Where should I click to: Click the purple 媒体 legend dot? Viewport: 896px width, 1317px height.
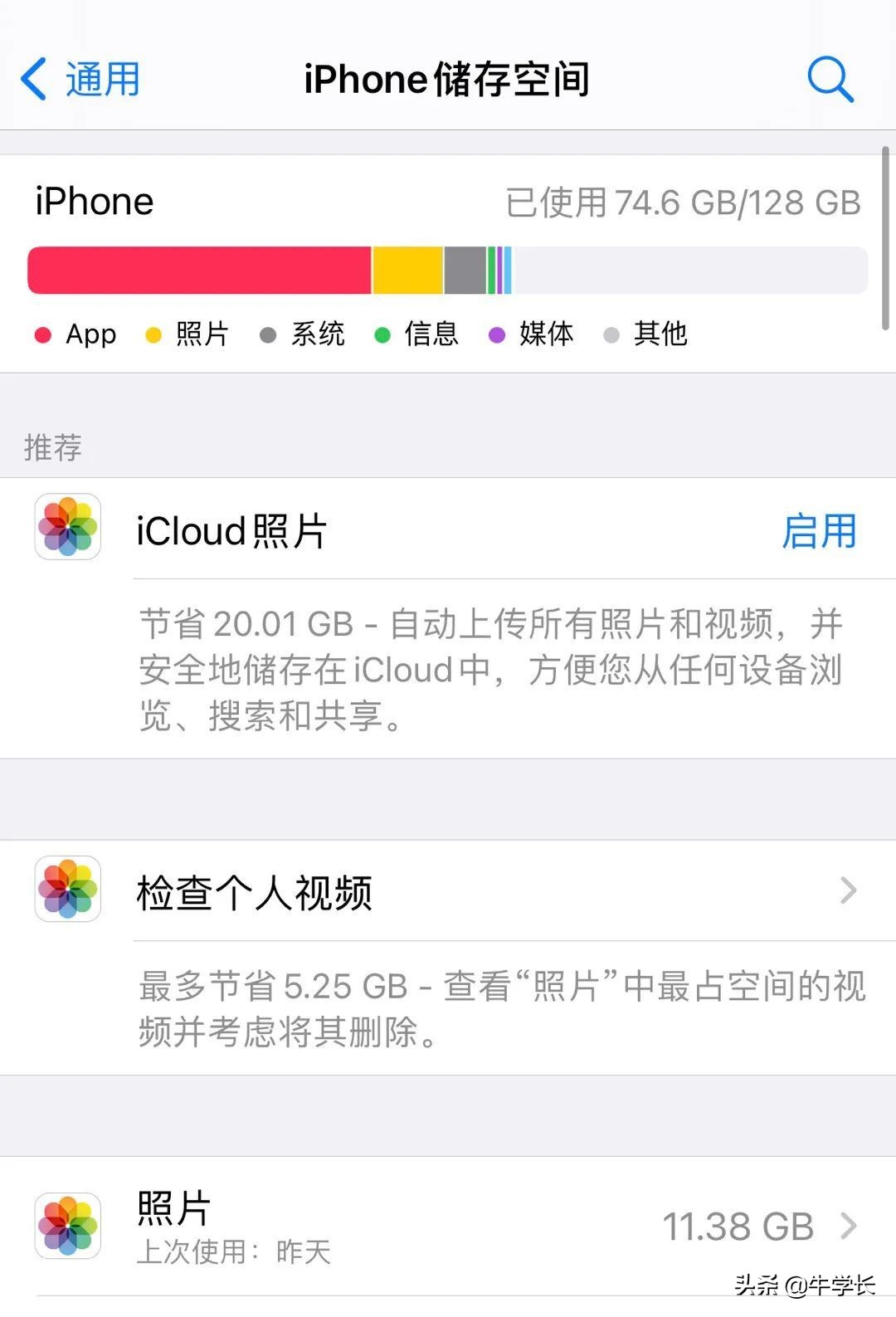[495, 334]
